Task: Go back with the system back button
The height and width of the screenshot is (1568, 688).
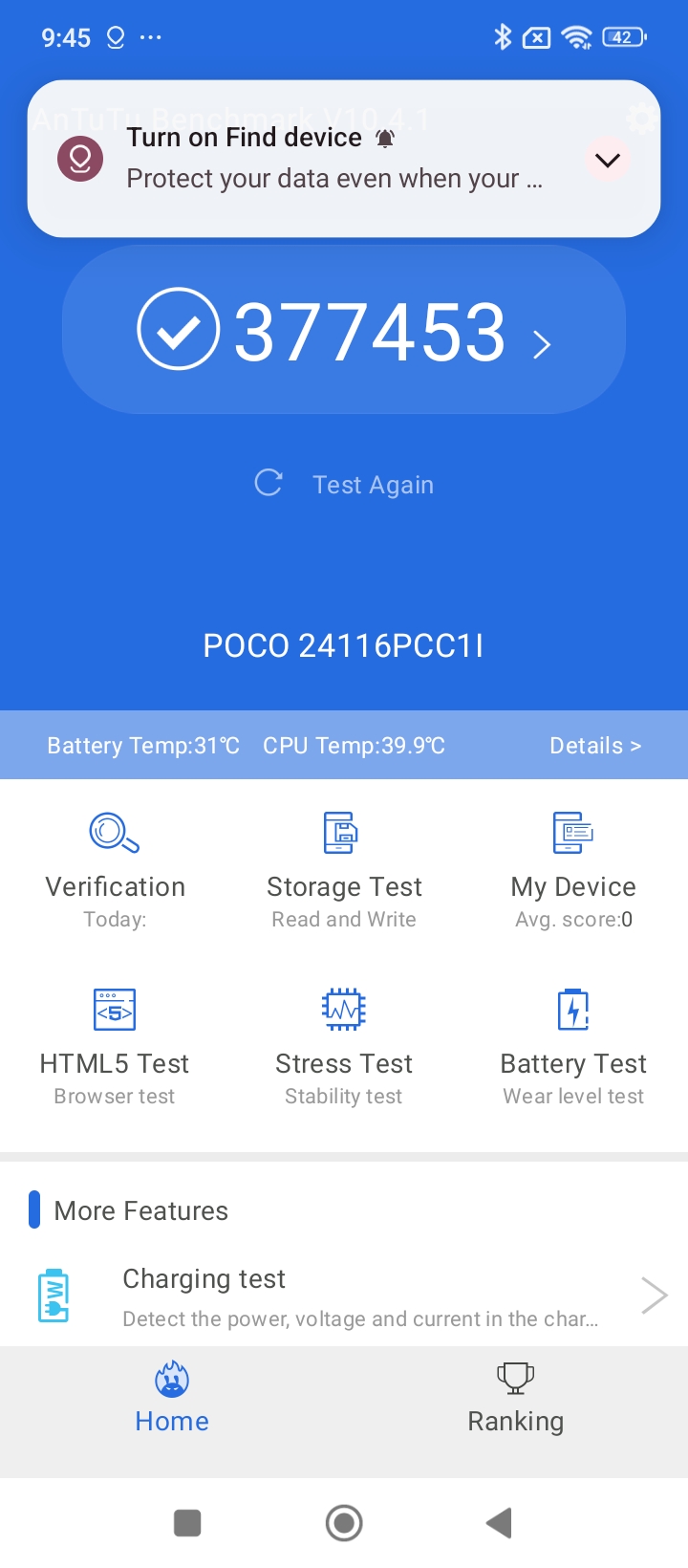Action: (499, 1522)
